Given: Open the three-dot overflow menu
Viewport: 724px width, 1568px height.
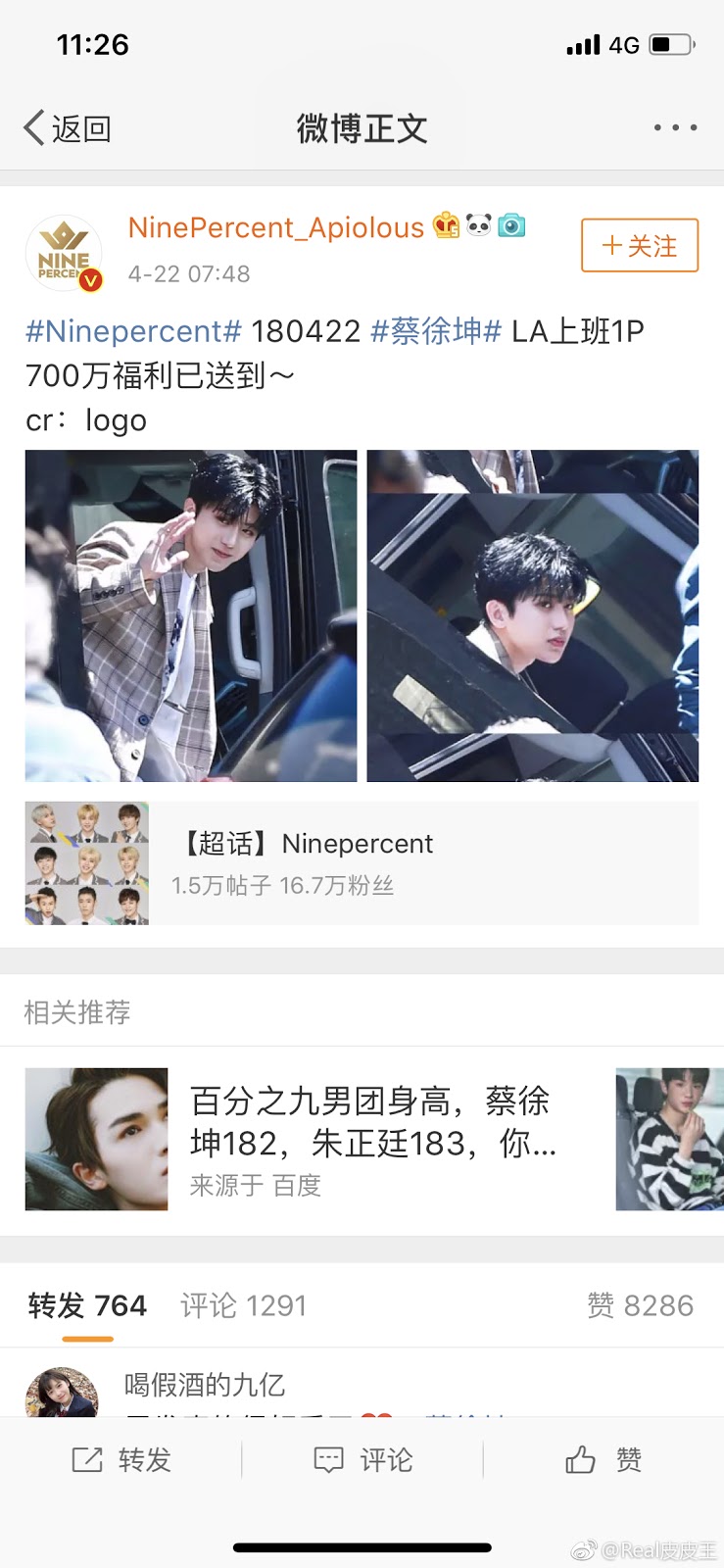Looking at the screenshot, I should [x=675, y=128].
